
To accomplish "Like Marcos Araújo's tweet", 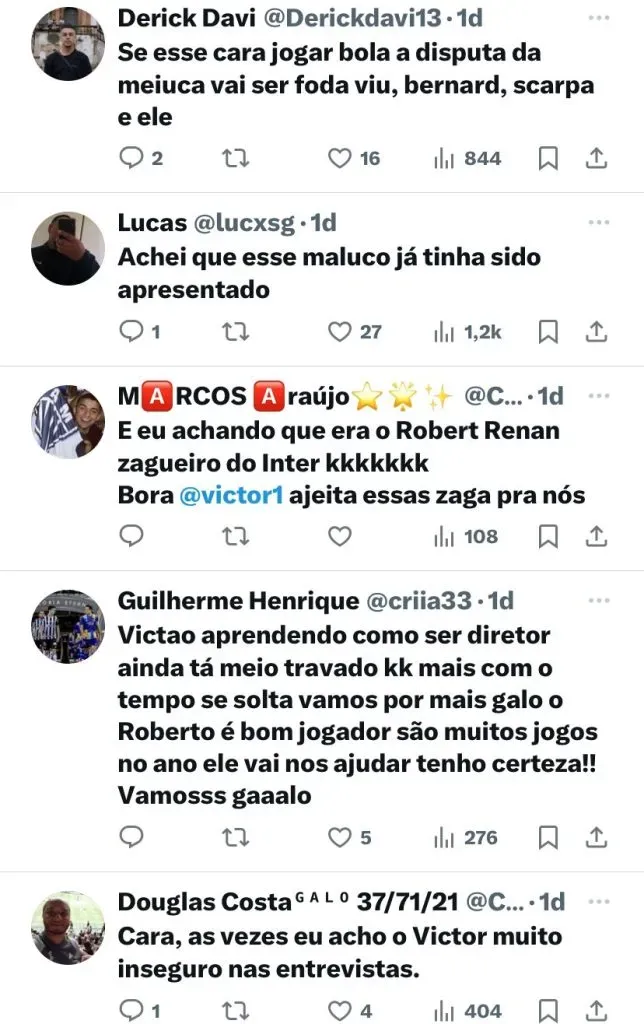I will tap(341, 537).
